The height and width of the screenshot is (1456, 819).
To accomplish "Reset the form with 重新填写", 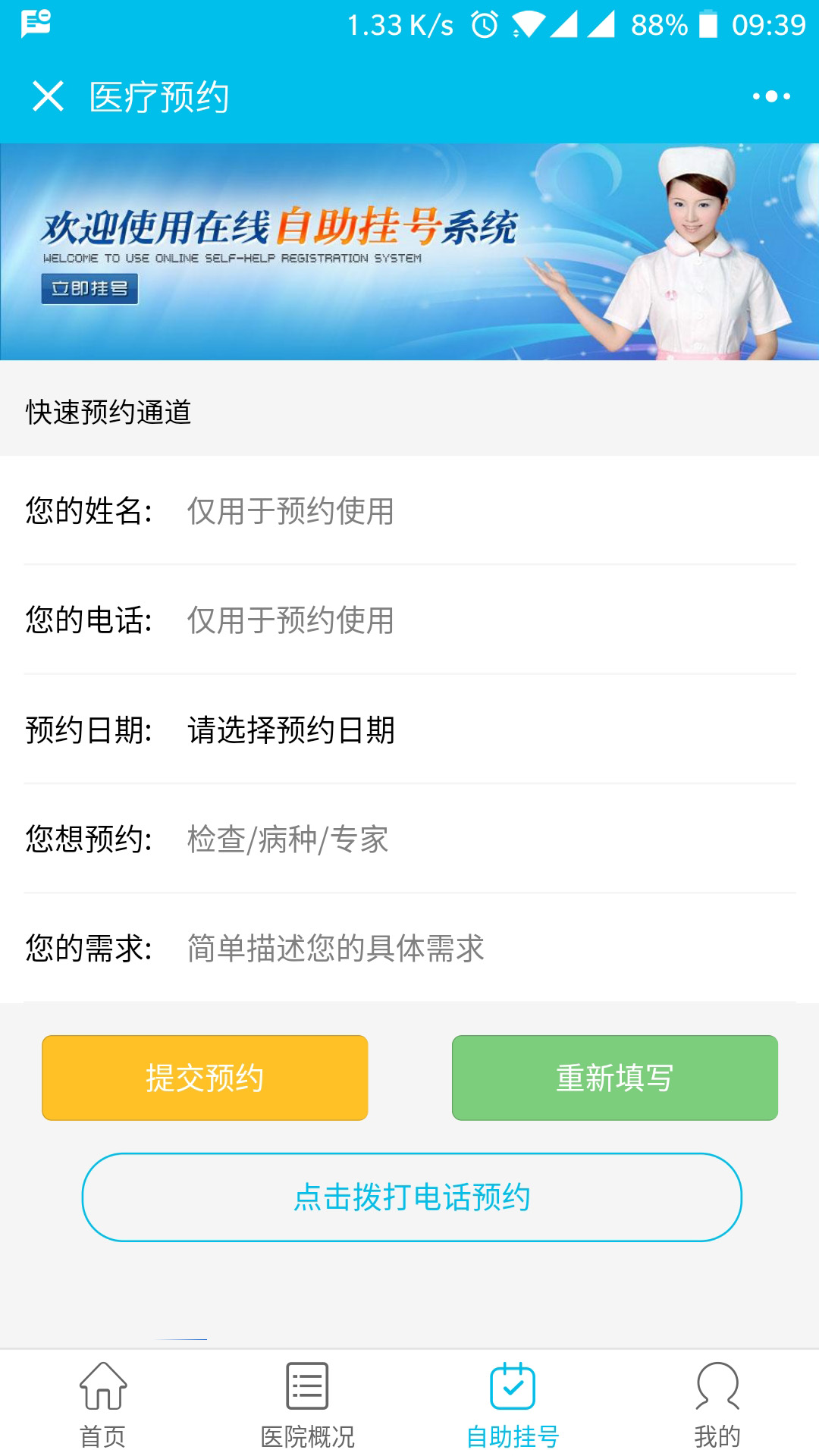I will [614, 1078].
